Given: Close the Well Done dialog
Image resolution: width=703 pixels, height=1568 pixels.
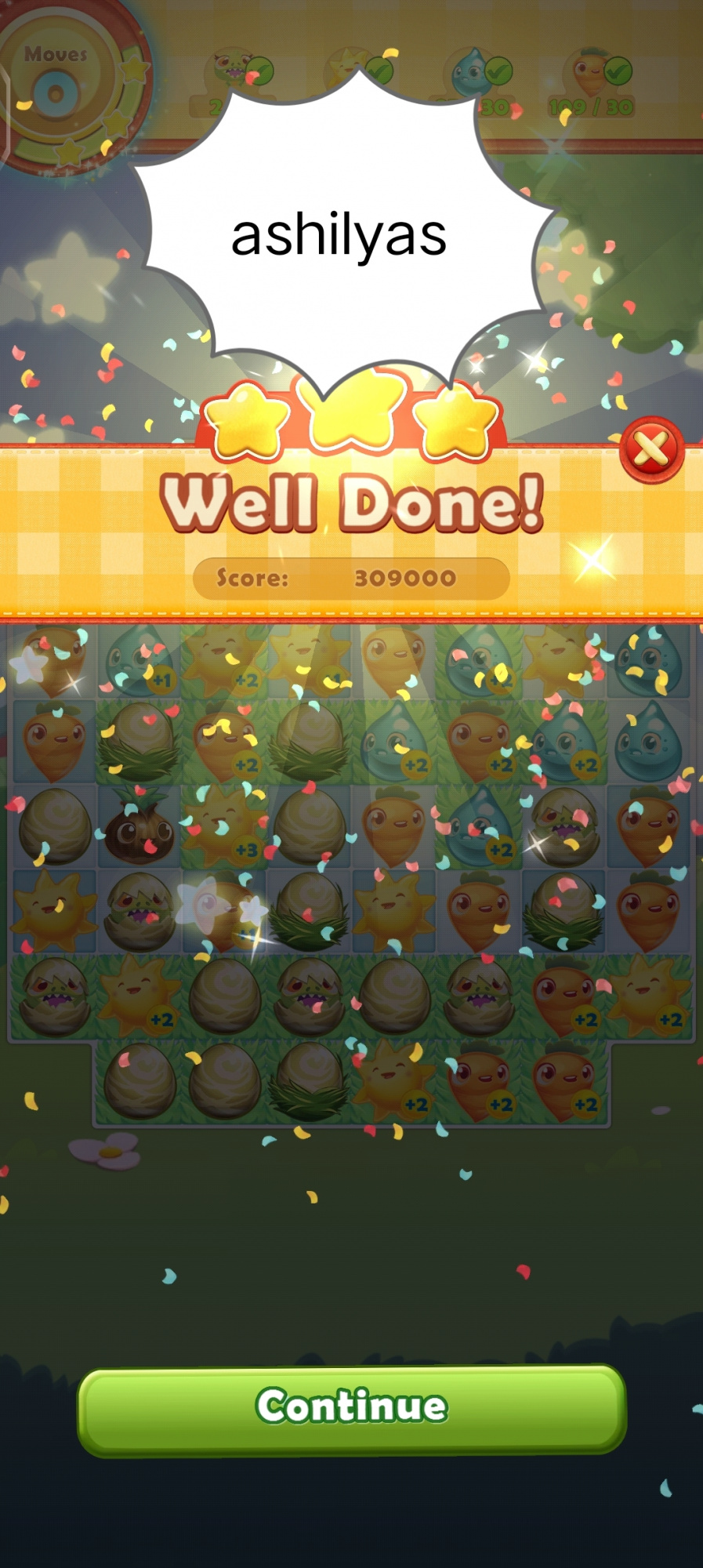Looking at the screenshot, I should tap(651, 450).
